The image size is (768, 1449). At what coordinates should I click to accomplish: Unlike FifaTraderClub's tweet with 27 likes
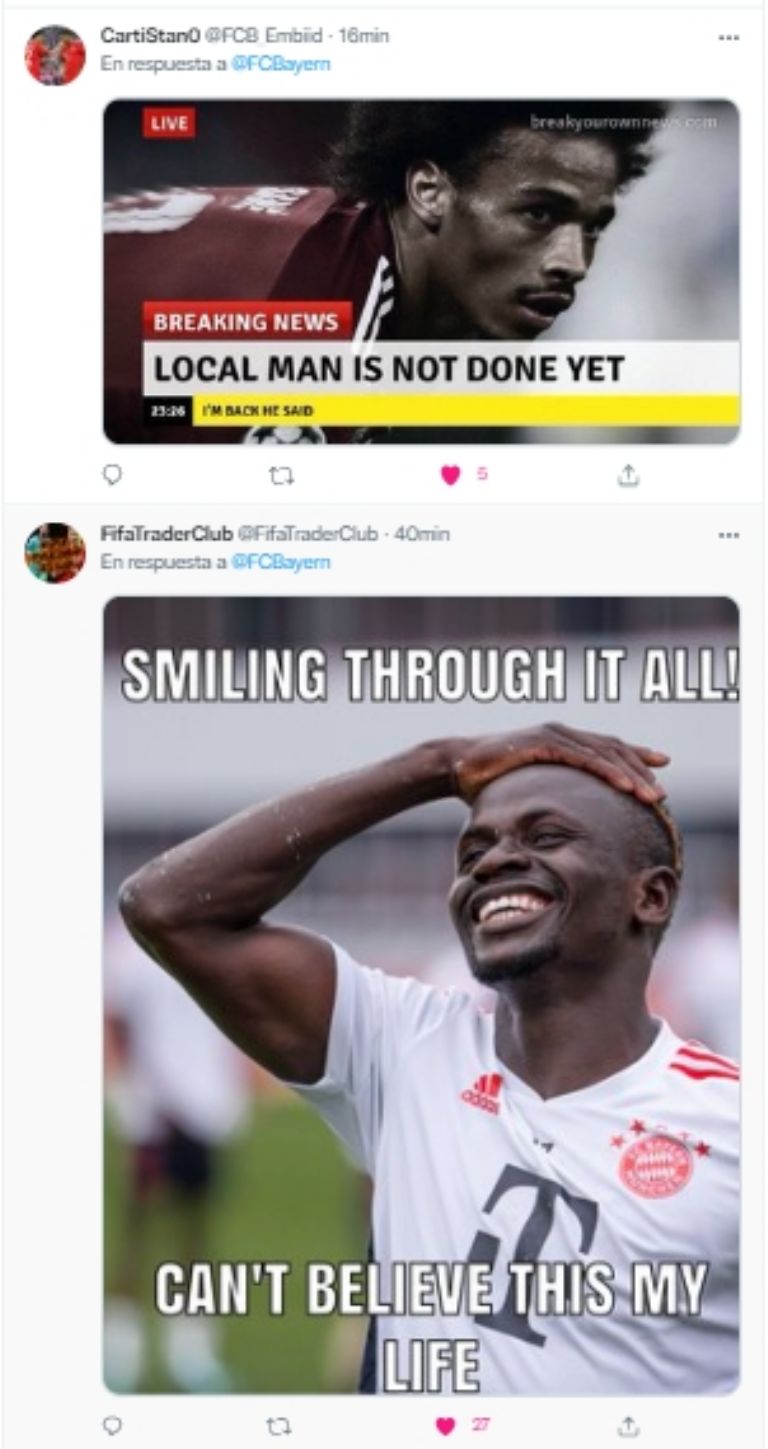point(447,1424)
